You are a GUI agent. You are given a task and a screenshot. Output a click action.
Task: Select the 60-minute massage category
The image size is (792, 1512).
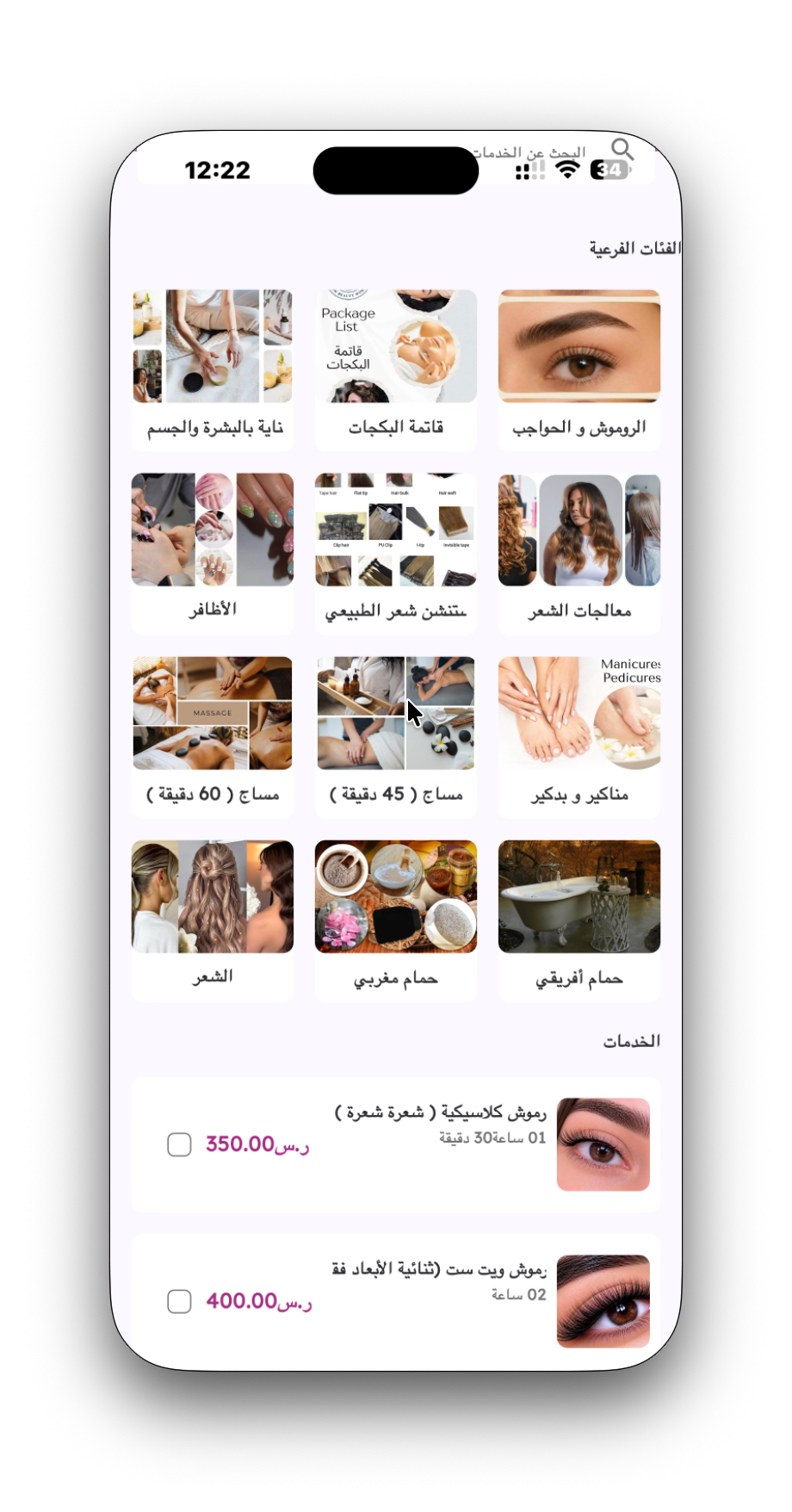[213, 737]
